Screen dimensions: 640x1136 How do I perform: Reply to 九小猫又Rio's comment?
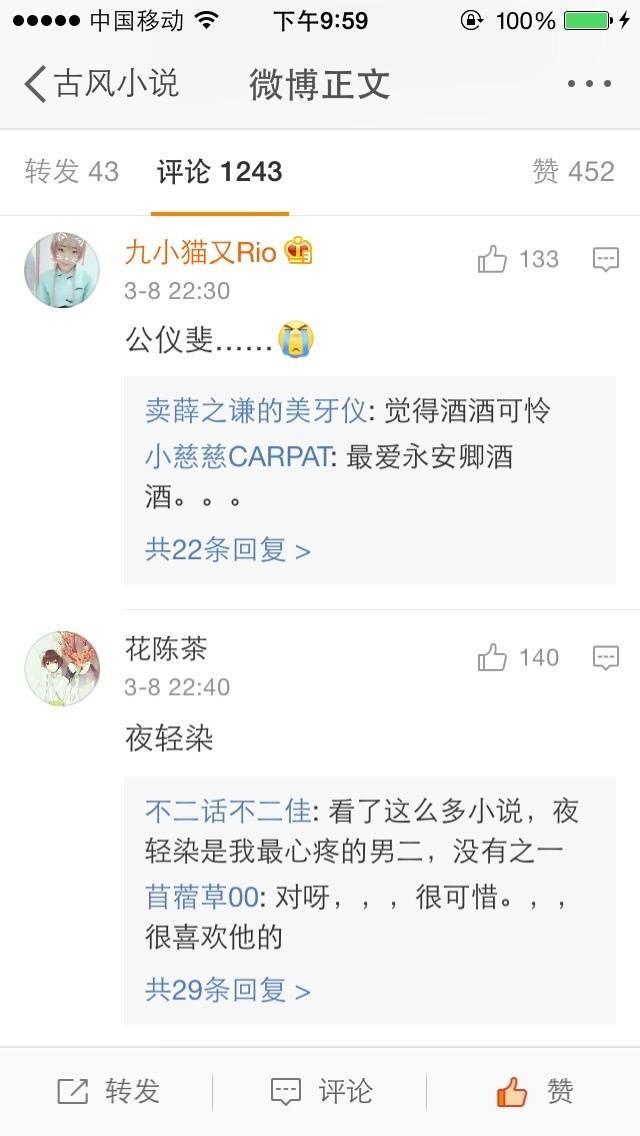coord(606,260)
